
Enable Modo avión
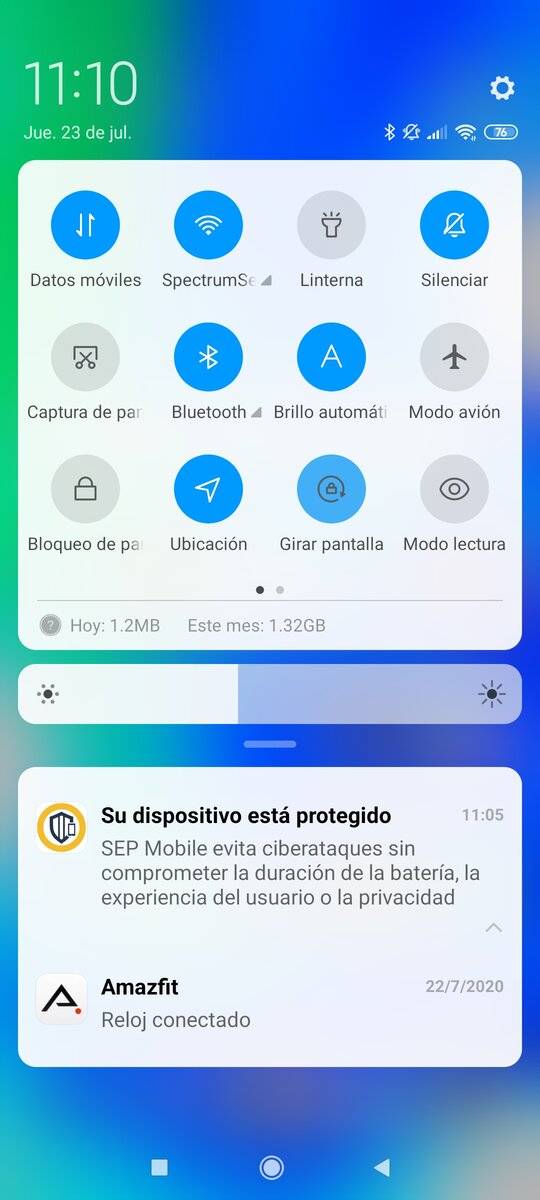[x=454, y=357]
